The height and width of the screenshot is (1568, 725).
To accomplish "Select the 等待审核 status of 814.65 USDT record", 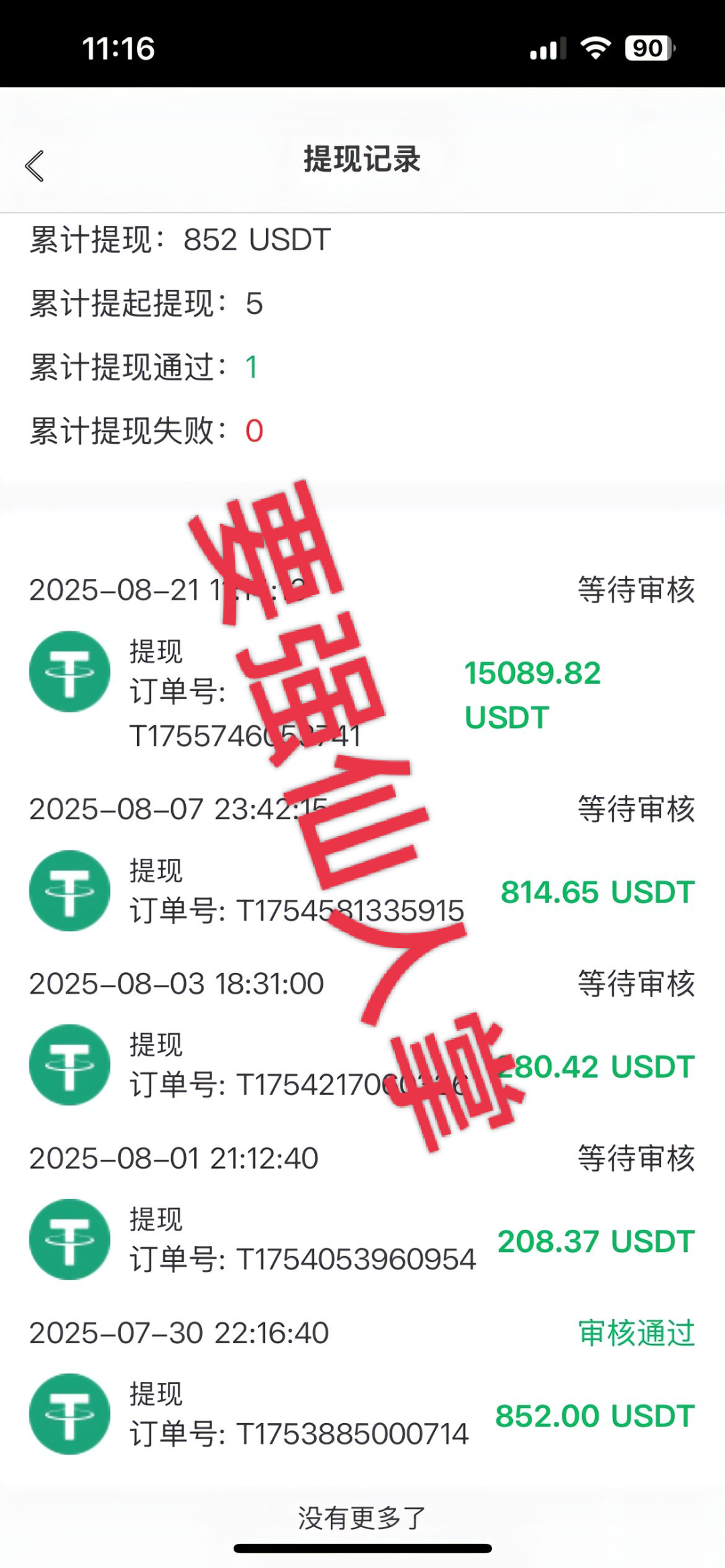I will (x=634, y=811).
